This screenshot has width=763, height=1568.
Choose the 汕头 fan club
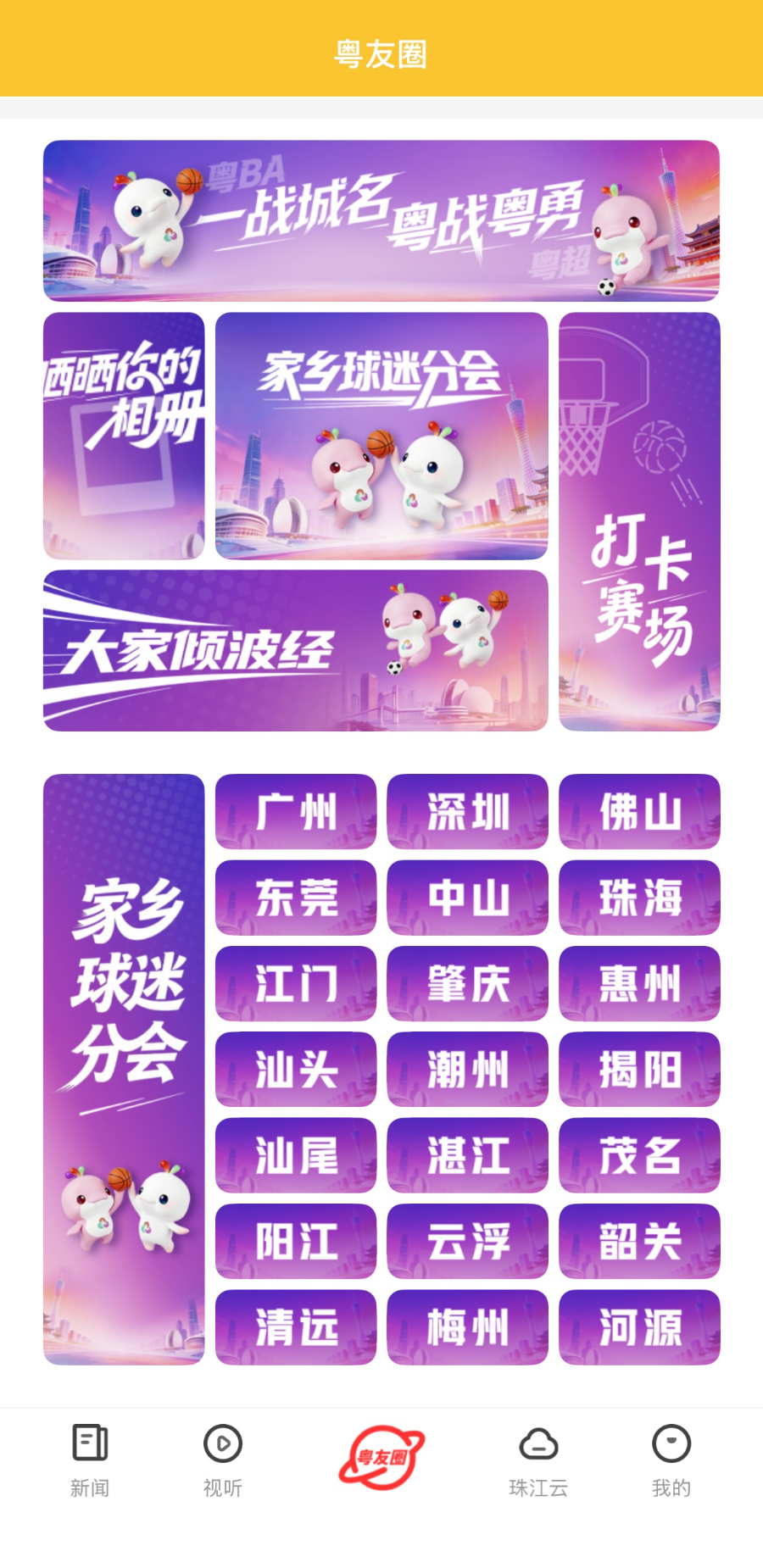coord(295,1070)
